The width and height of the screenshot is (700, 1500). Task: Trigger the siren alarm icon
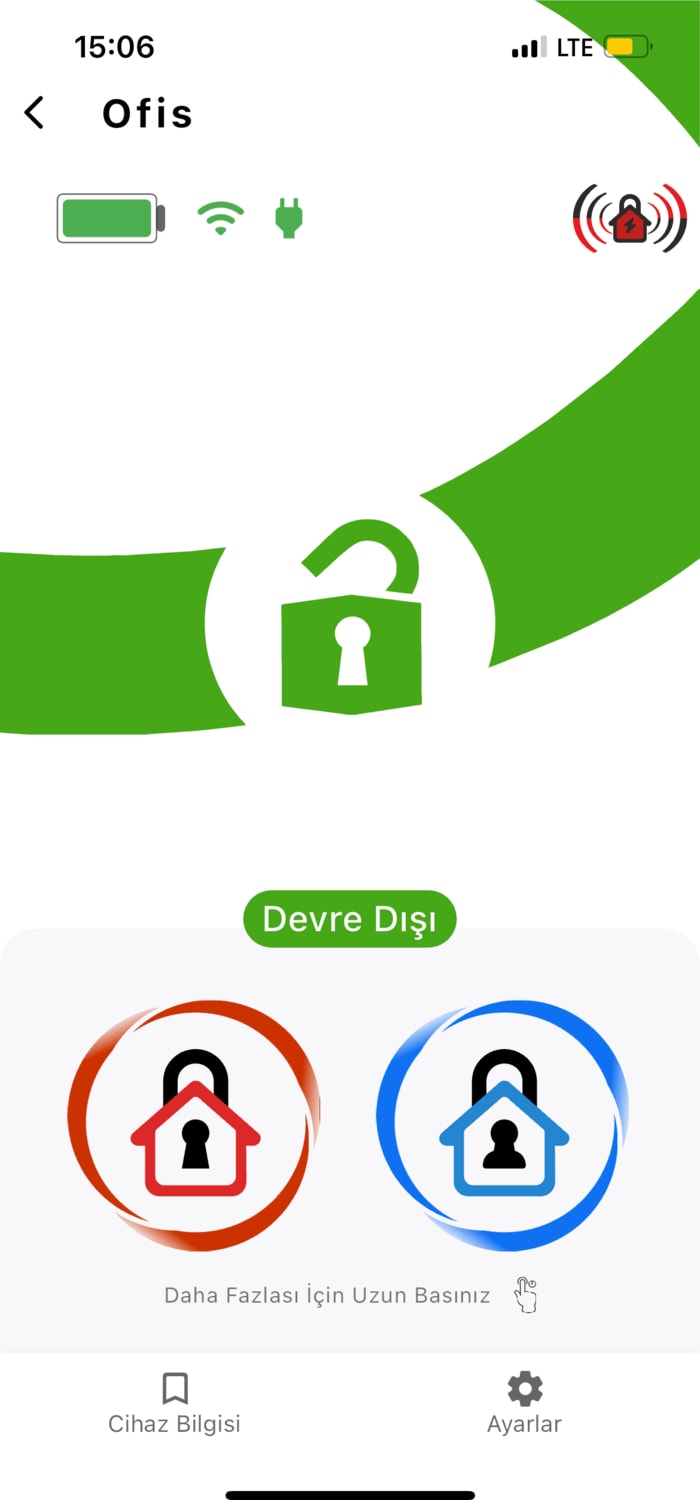(629, 218)
